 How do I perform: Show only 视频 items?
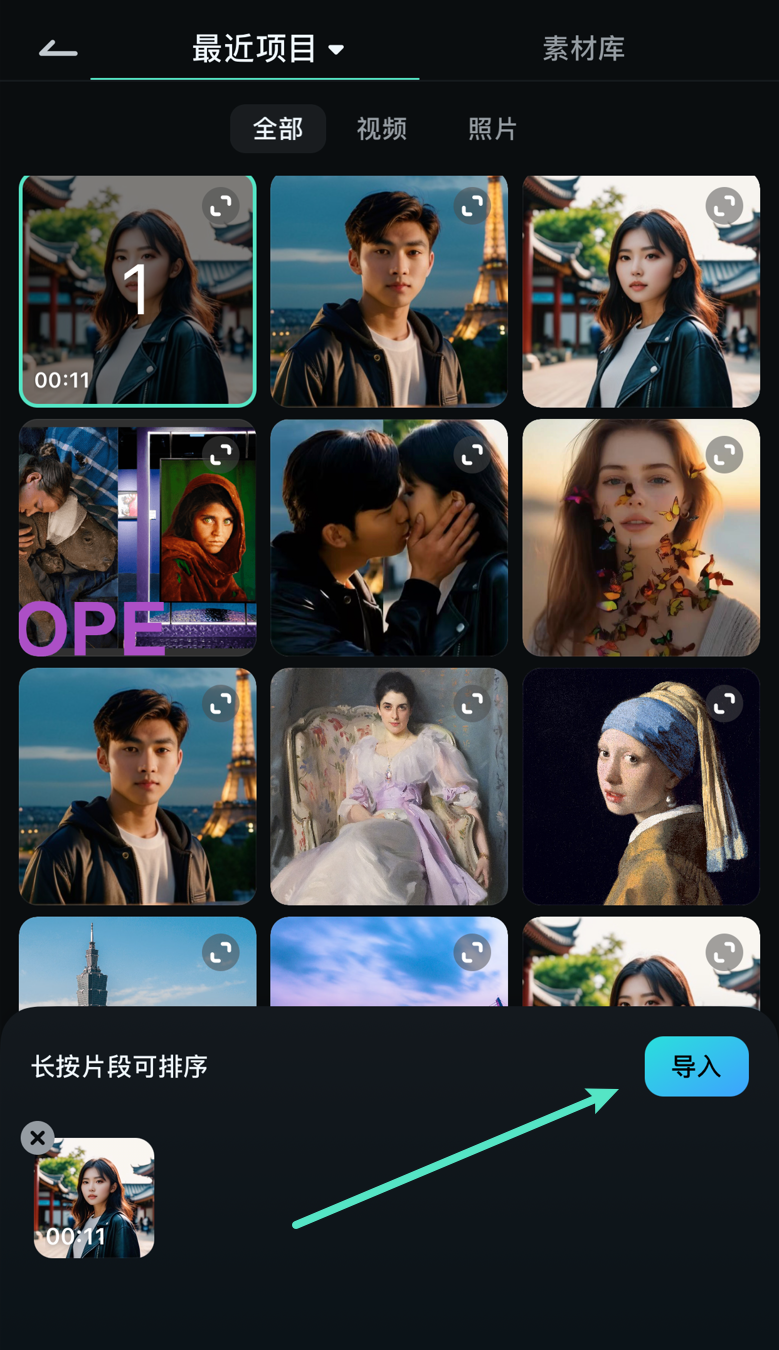click(x=381, y=129)
